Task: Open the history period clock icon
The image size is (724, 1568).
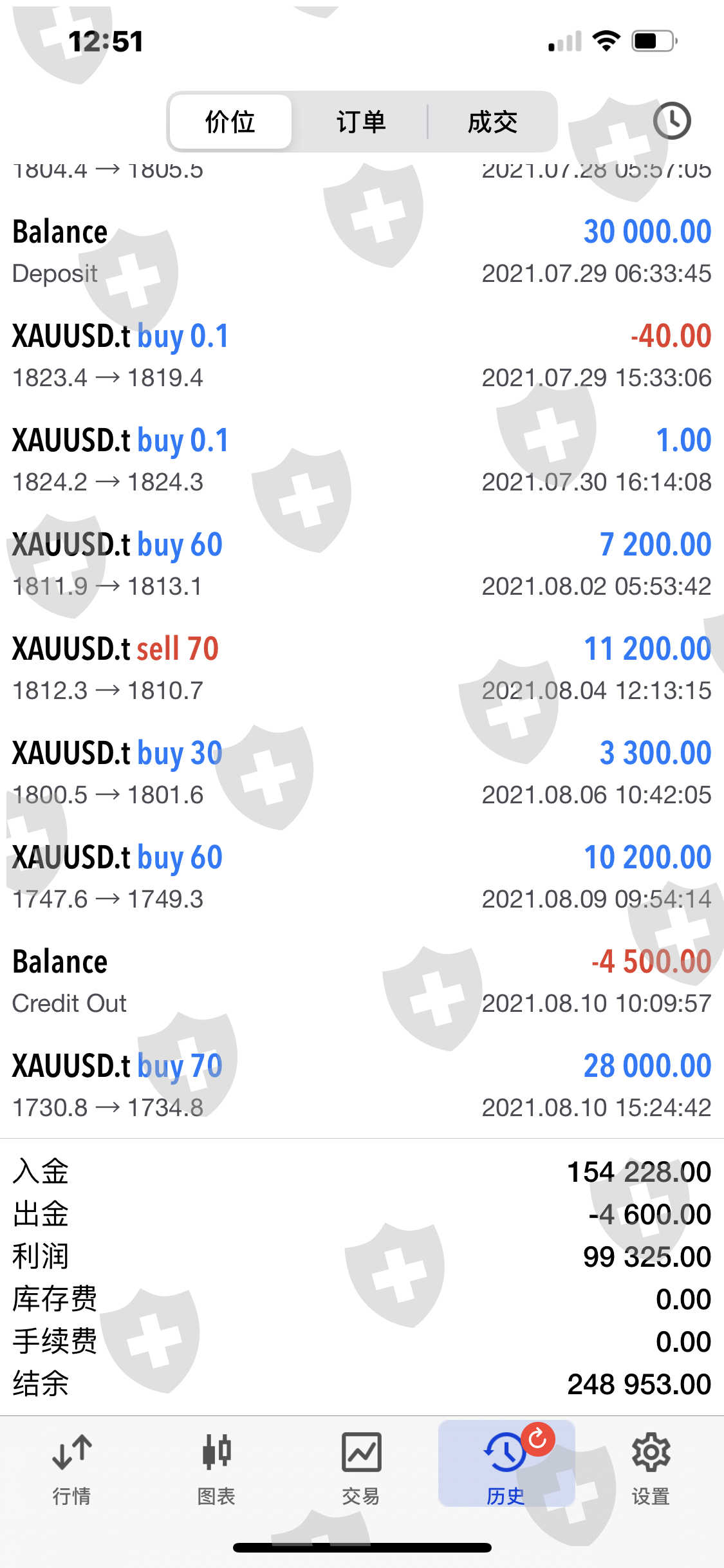Action: pos(672,120)
